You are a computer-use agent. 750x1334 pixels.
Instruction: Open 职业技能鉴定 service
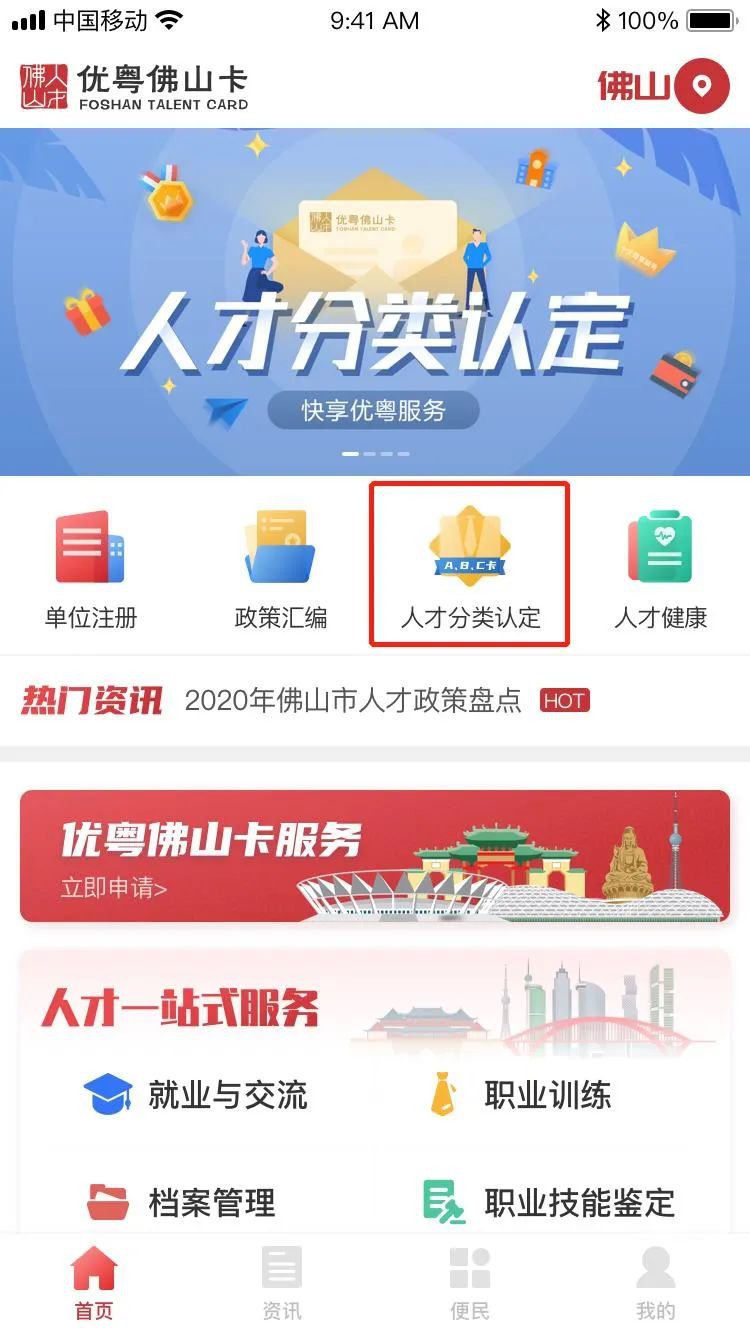[x=550, y=1202]
